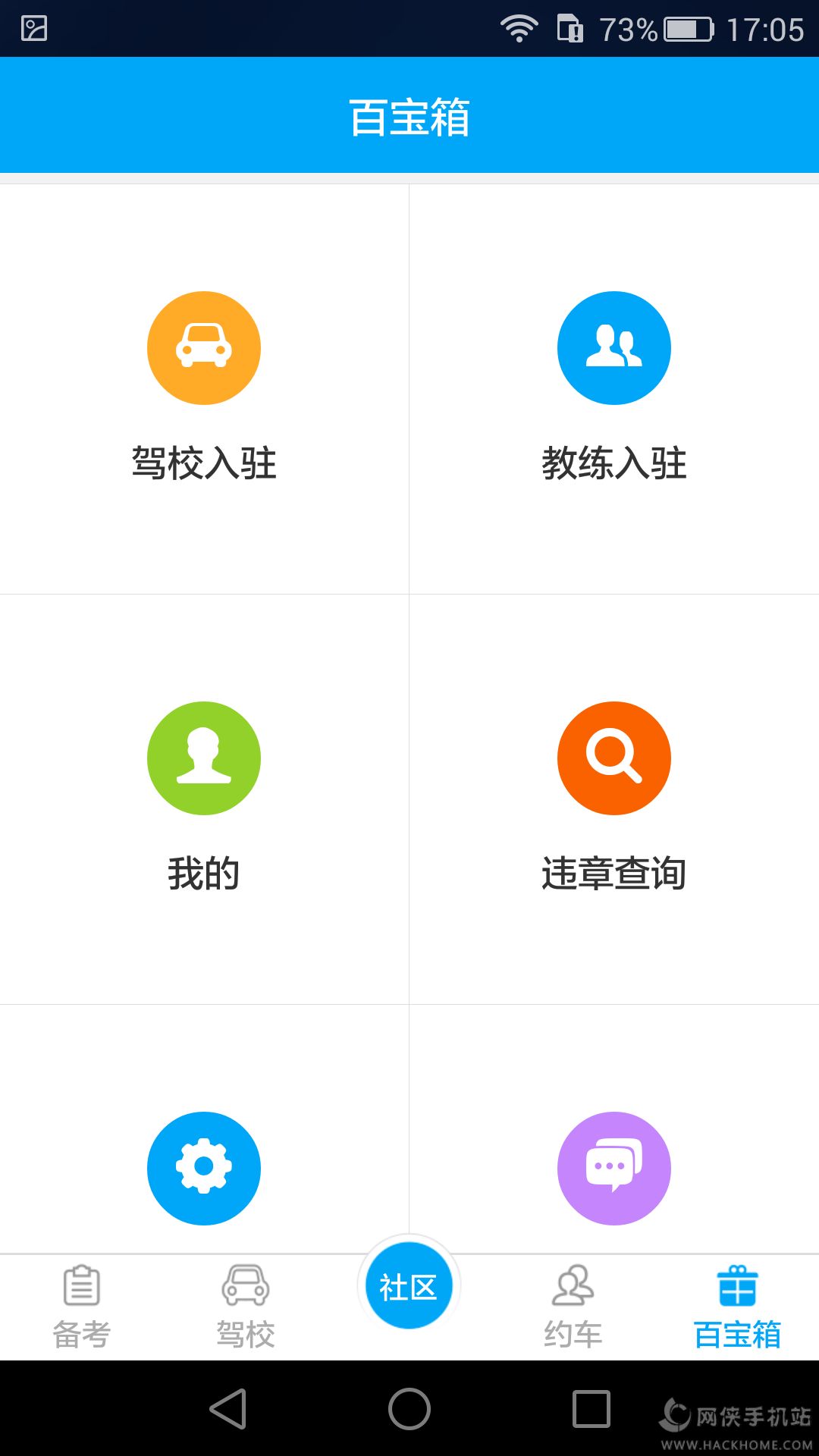
Task: Tap the system home button
Action: (x=409, y=1409)
